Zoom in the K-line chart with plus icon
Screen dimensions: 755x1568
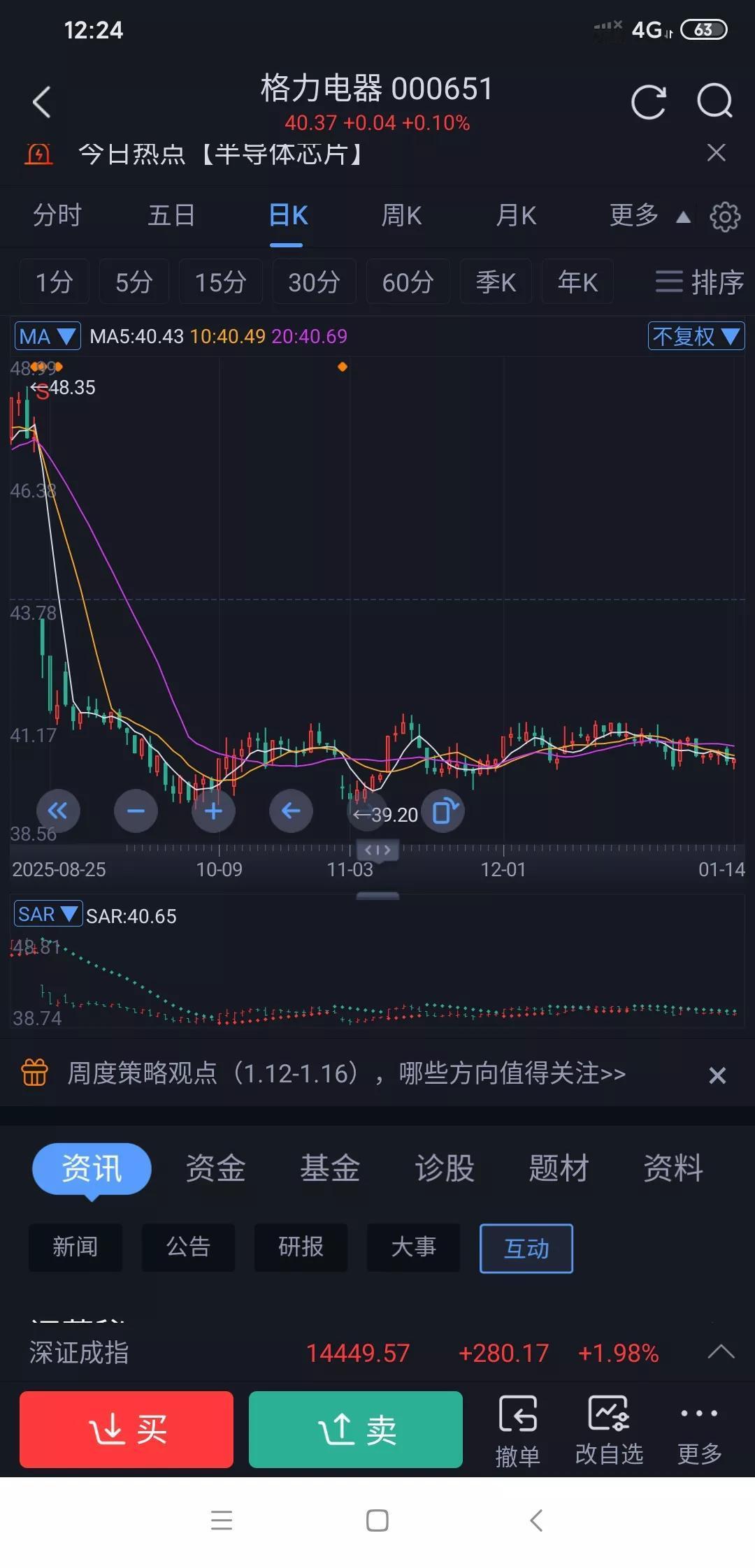click(213, 811)
